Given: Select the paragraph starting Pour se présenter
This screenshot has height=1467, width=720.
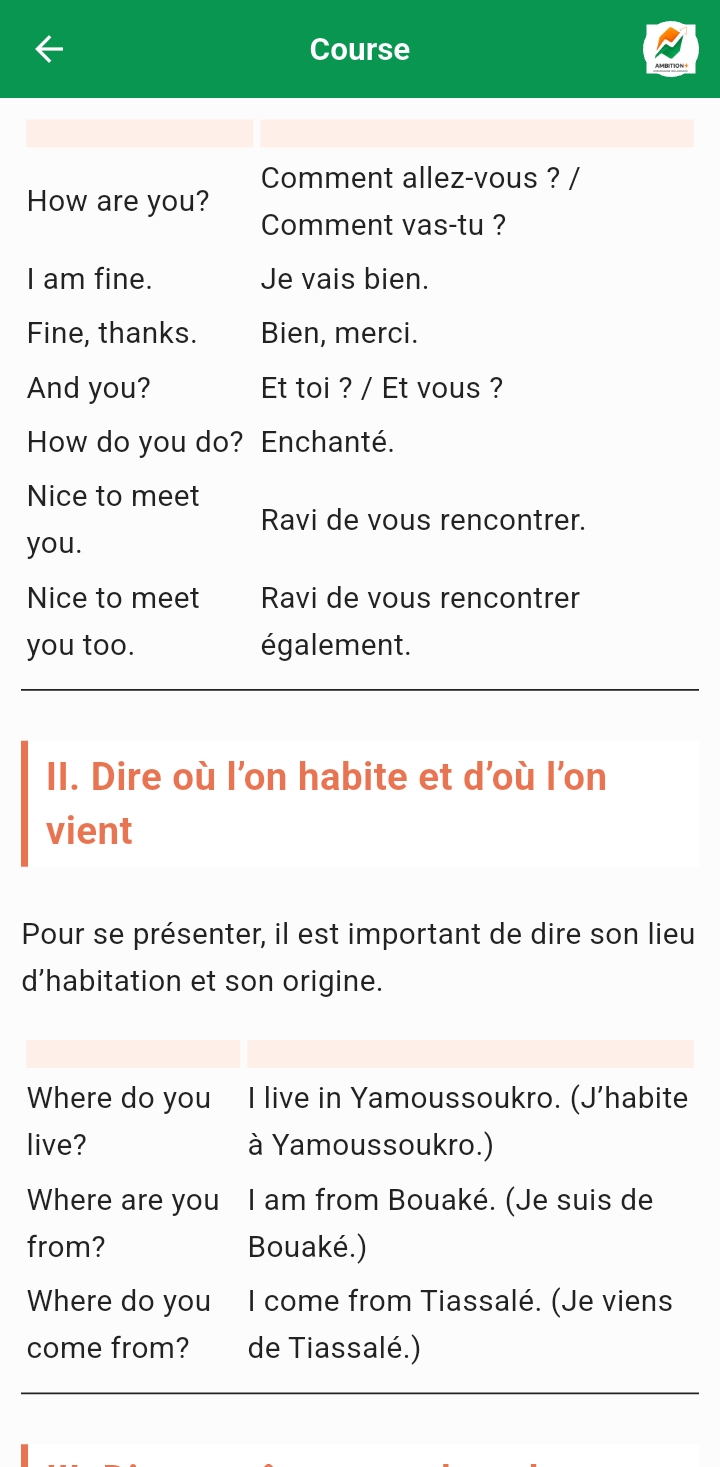Looking at the screenshot, I should [x=358, y=956].
